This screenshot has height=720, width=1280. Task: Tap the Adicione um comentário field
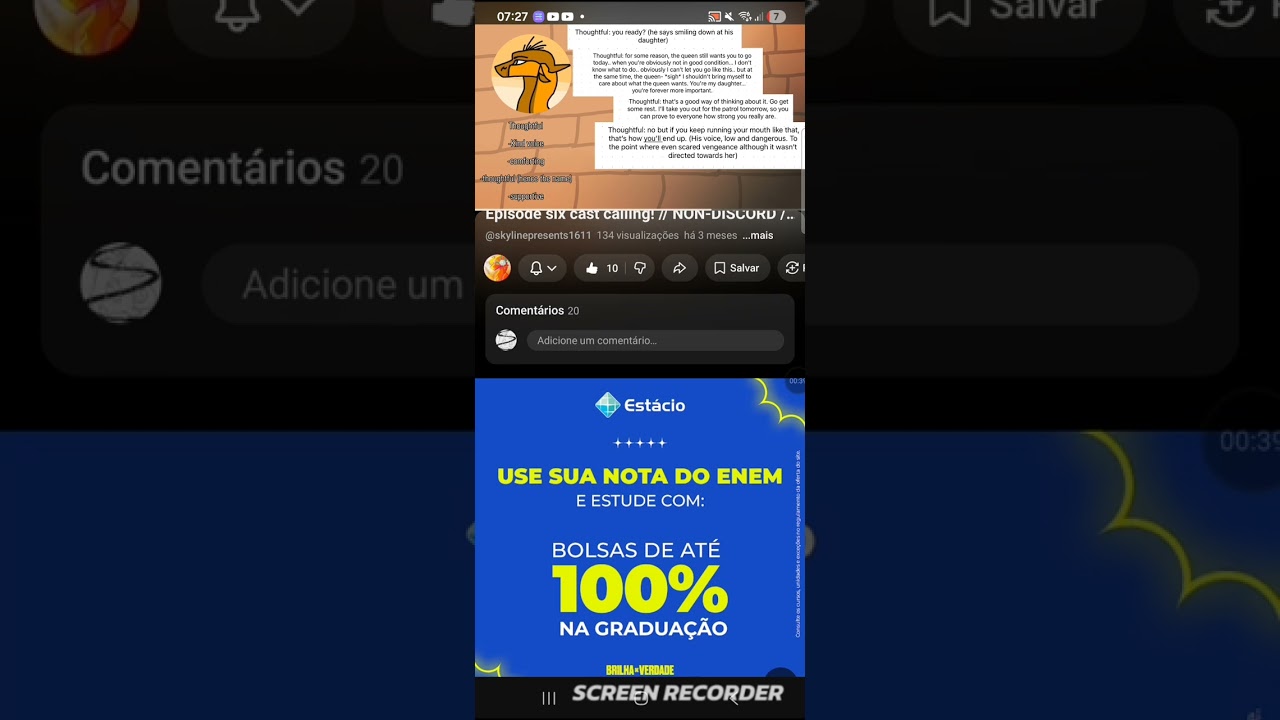coord(655,341)
